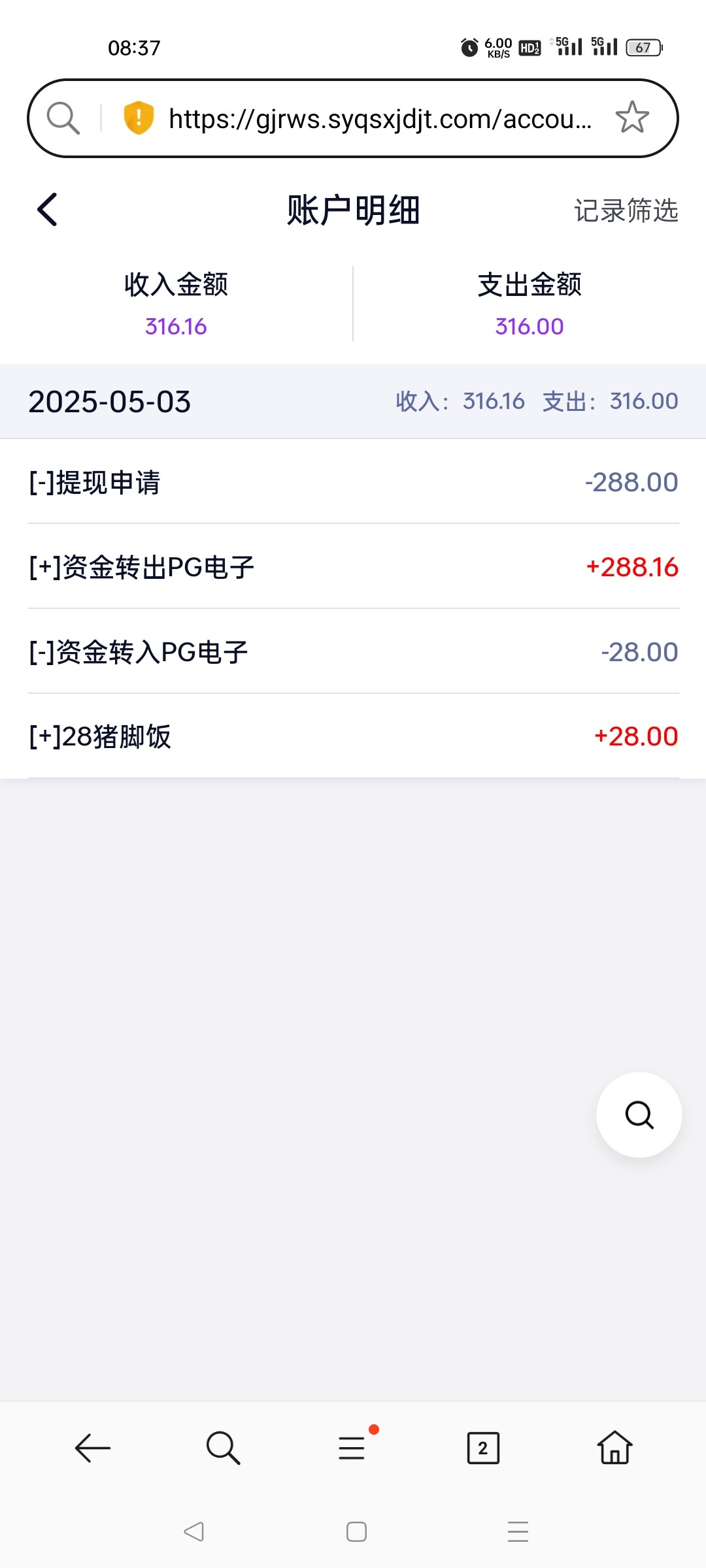Tap the address bar search magnifier
This screenshot has width=706, height=1568.
click(x=63, y=118)
